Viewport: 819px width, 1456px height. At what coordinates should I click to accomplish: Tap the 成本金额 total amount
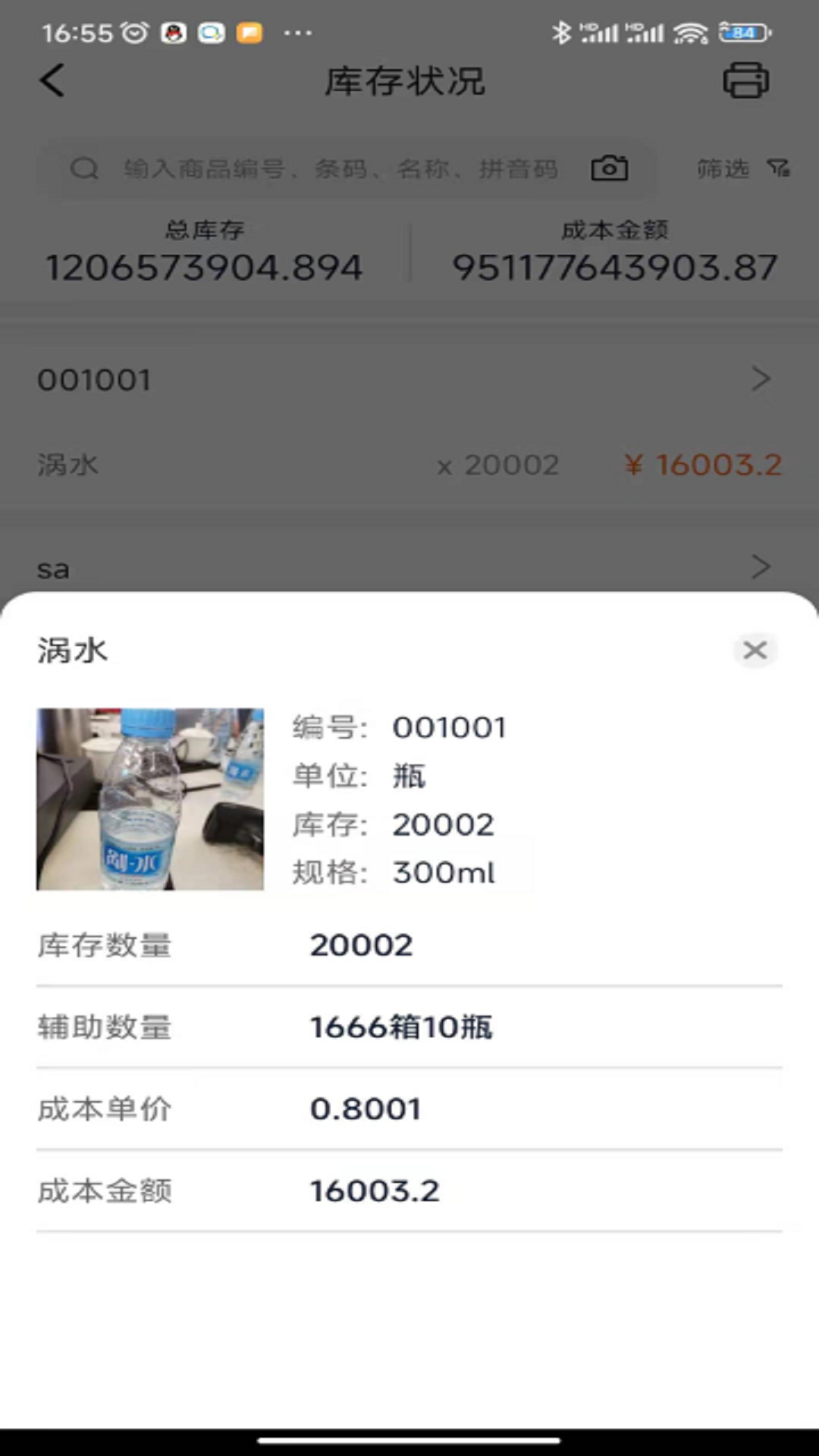(x=614, y=265)
